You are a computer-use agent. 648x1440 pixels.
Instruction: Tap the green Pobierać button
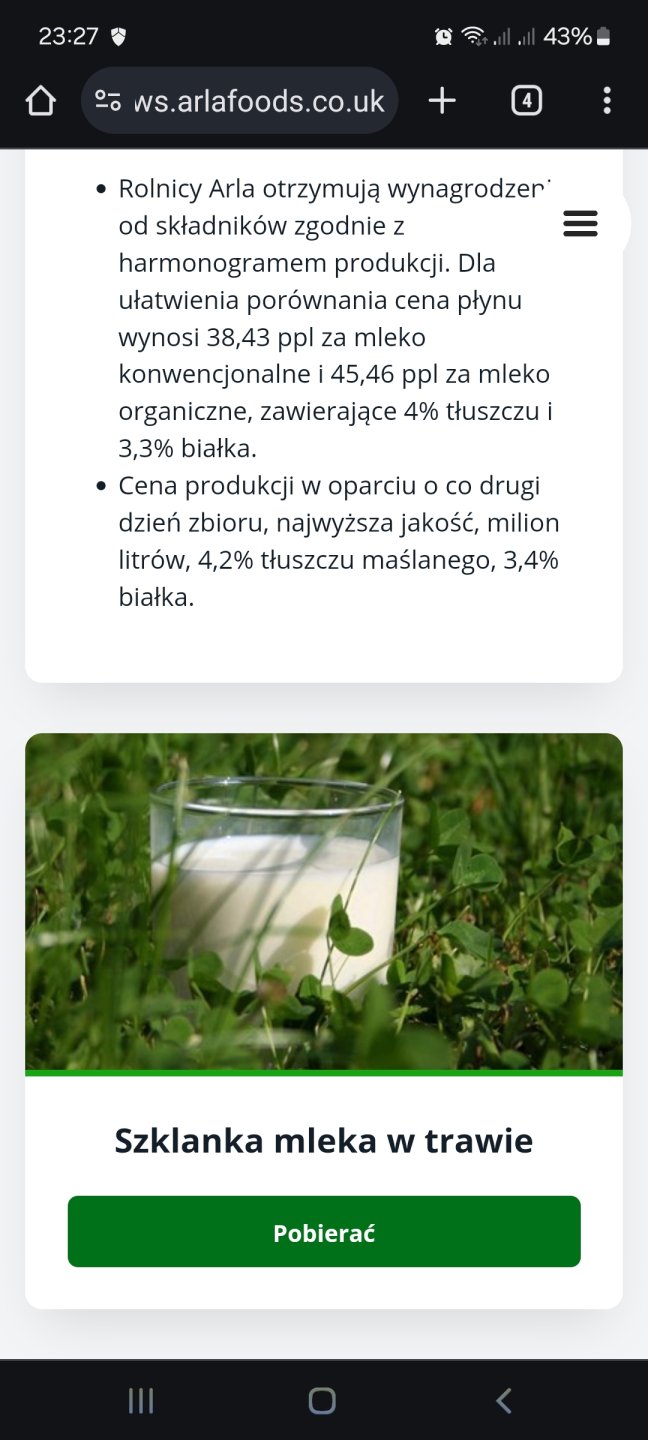324,1232
